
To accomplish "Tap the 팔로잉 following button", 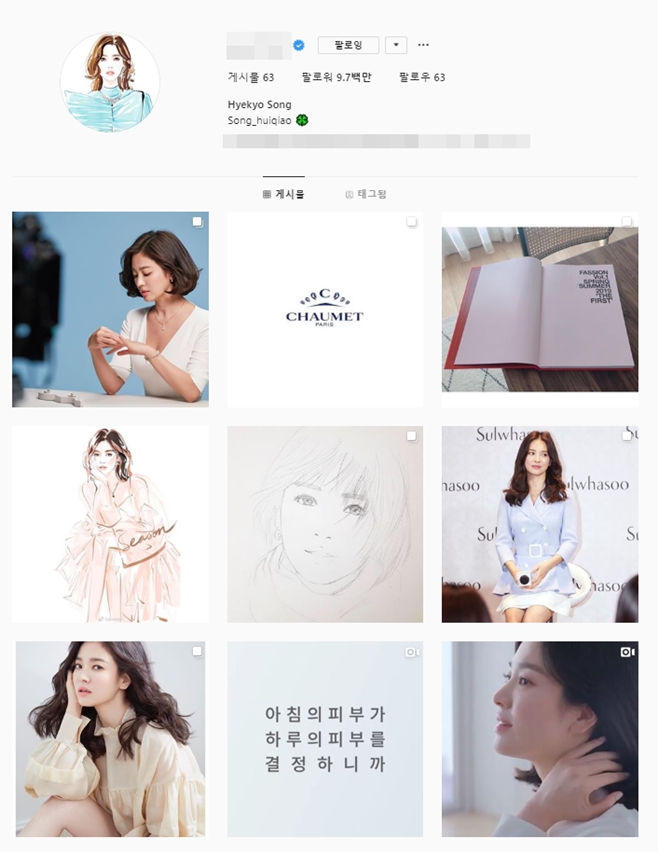I will pyautogui.click(x=348, y=45).
